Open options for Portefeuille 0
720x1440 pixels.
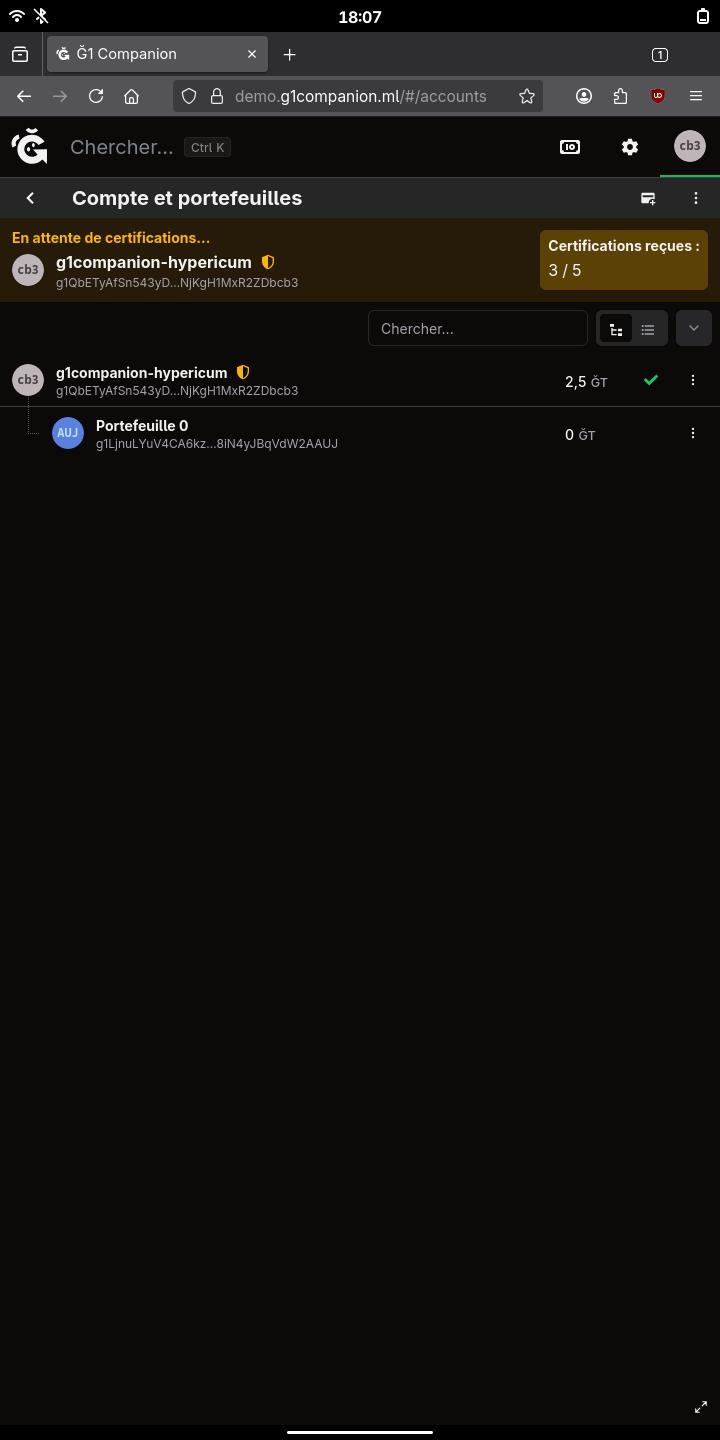(x=693, y=433)
